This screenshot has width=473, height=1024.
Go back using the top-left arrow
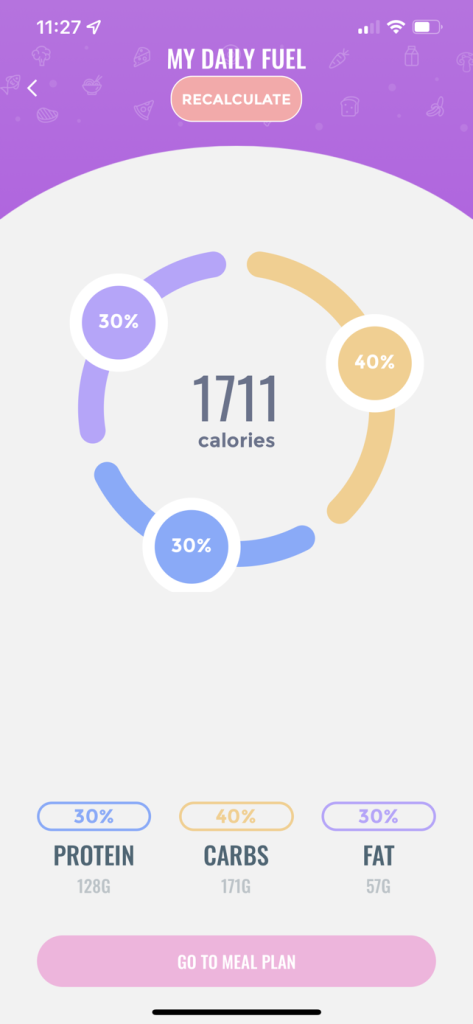pyautogui.click(x=32, y=88)
